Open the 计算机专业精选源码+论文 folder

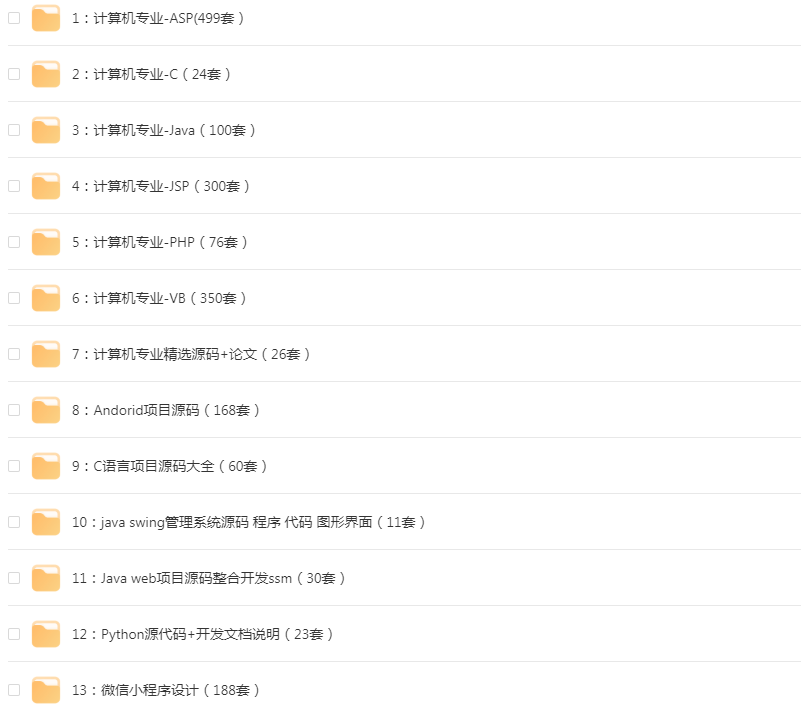(x=191, y=354)
